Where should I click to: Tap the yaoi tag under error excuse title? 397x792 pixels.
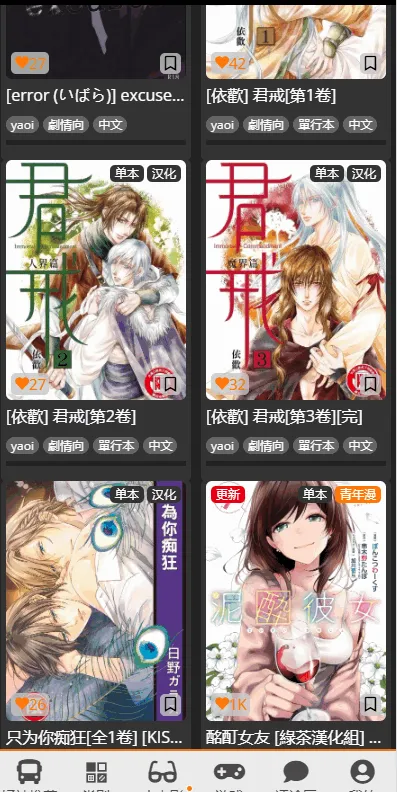(x=23, y=125)
